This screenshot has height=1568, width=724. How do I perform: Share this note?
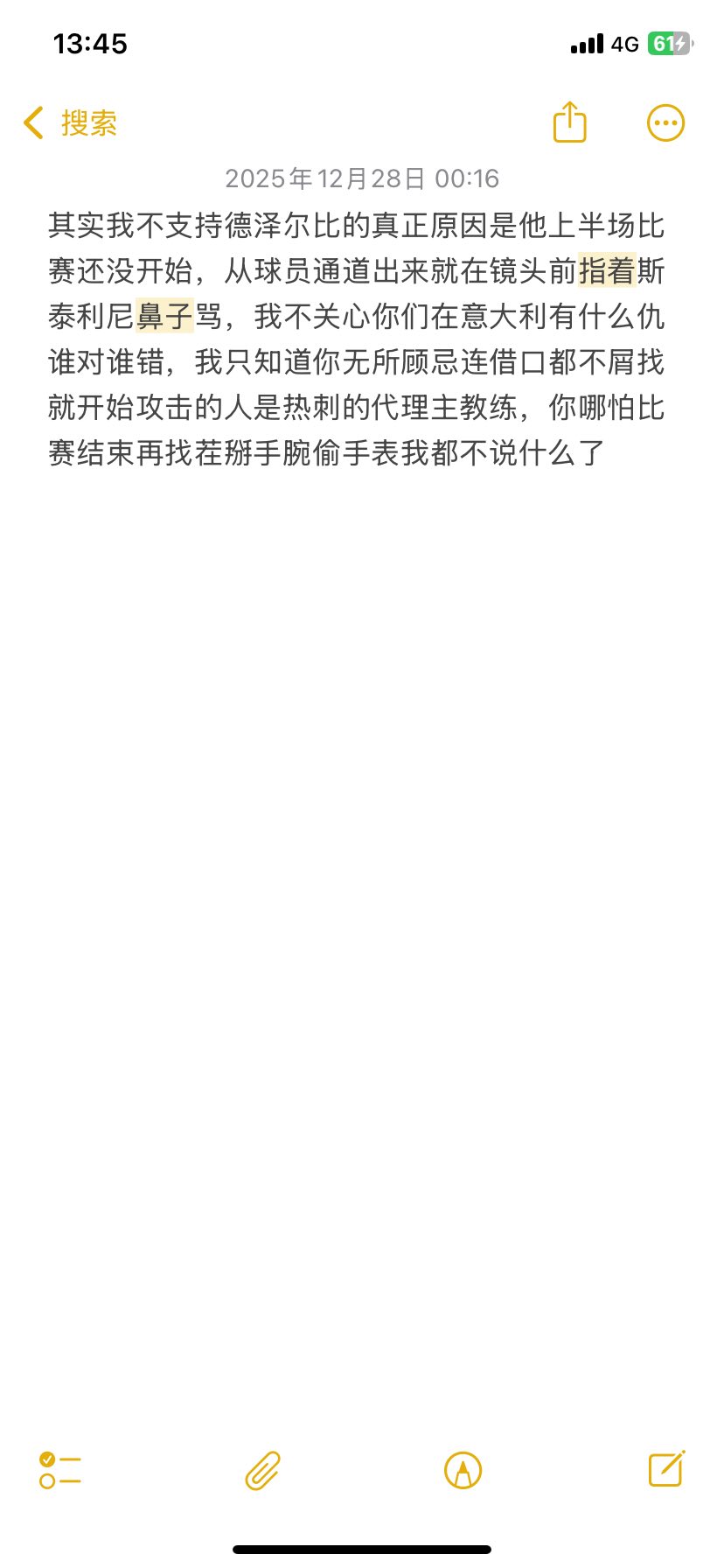coord(569,122)
